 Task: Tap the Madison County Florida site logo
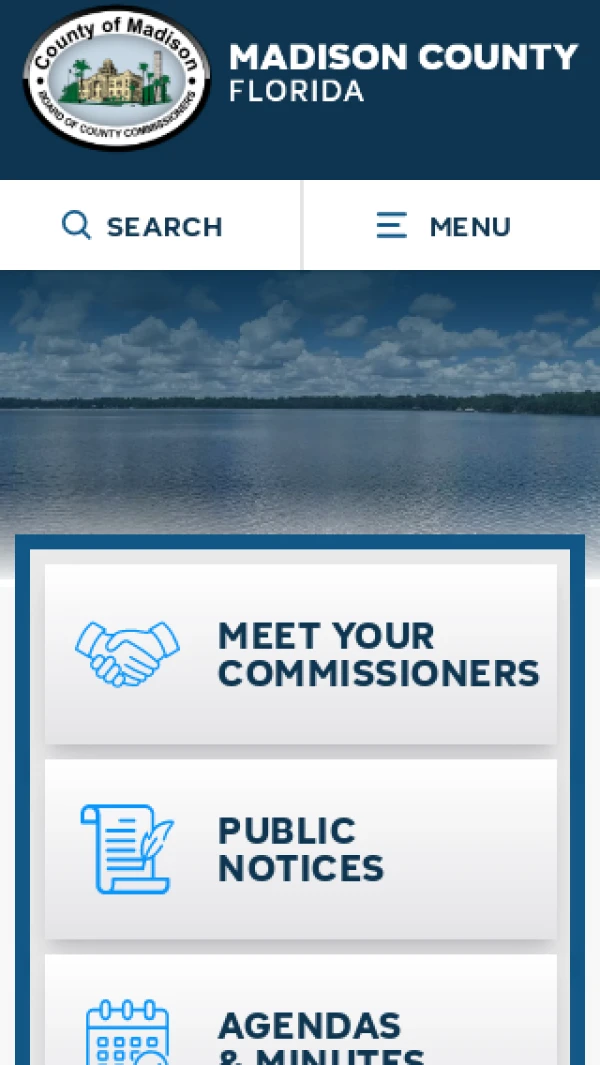117,78
